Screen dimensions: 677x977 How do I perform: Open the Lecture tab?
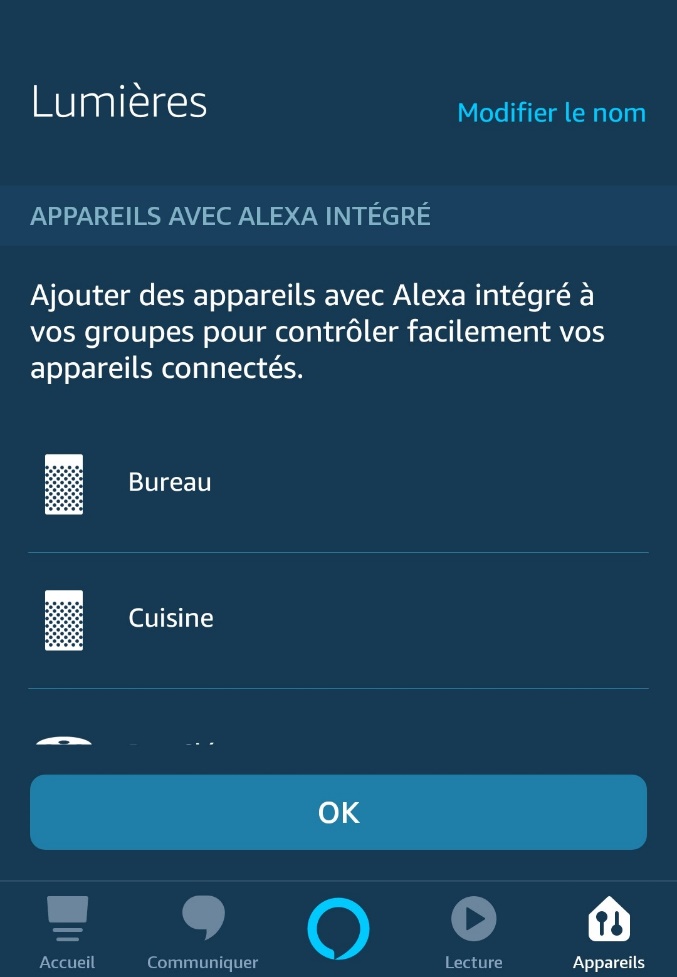(473, 932)
